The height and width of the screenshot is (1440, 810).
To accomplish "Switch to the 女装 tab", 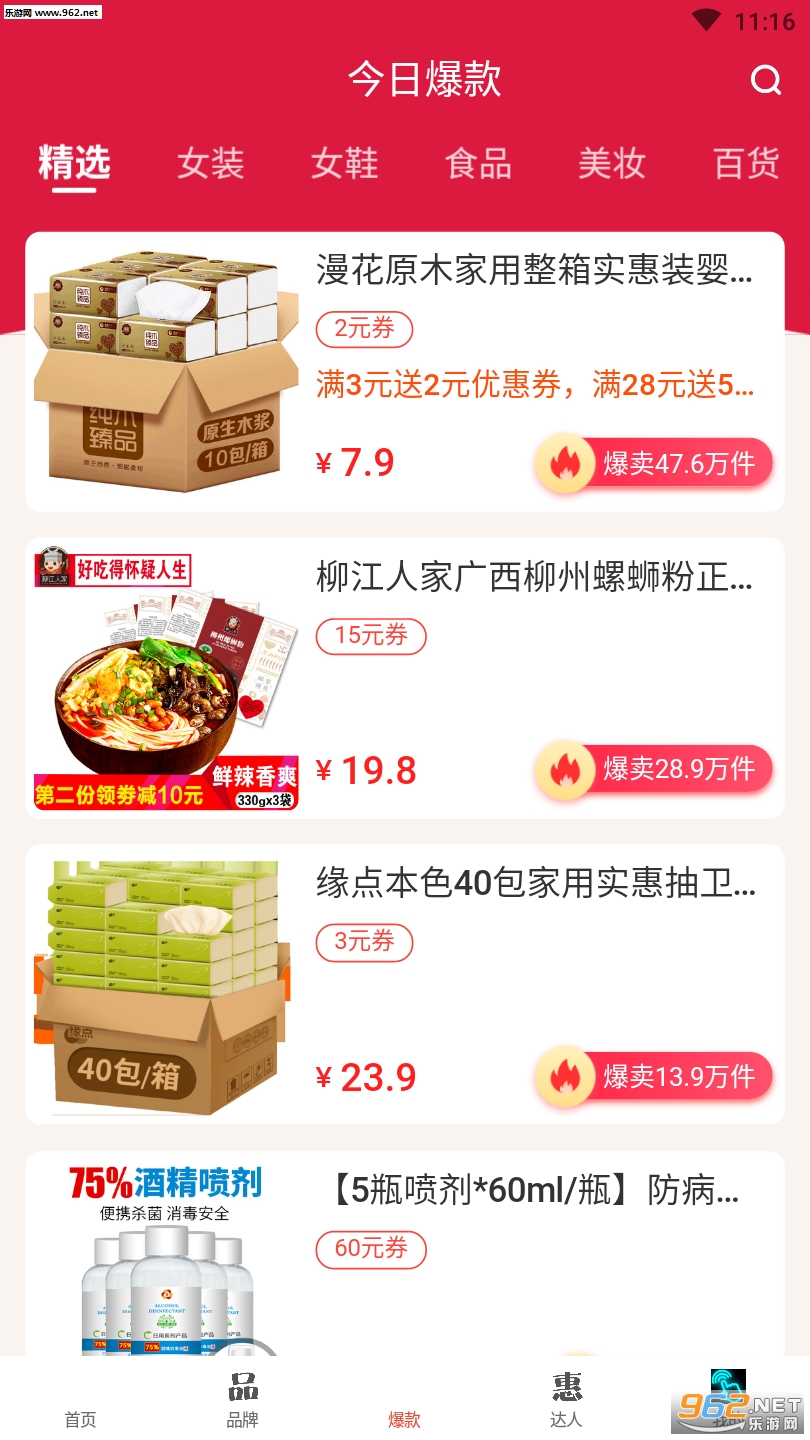I will pos(210,163).
